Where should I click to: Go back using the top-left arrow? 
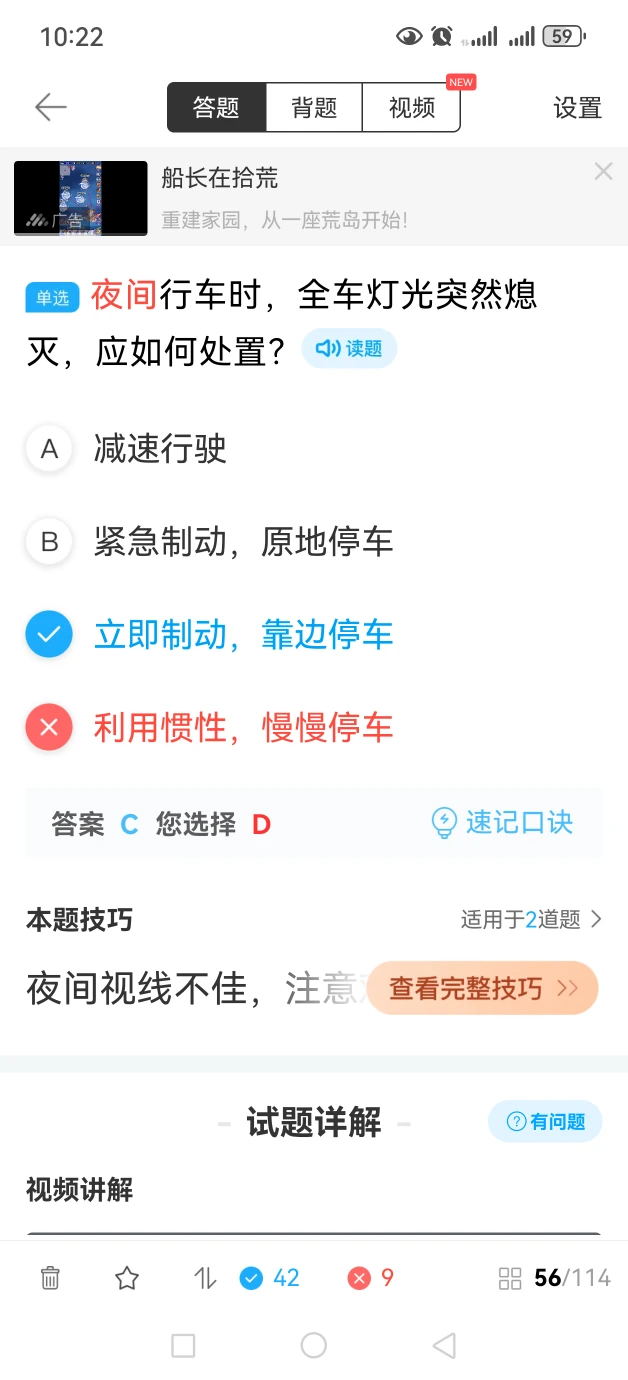coord(50,107)
